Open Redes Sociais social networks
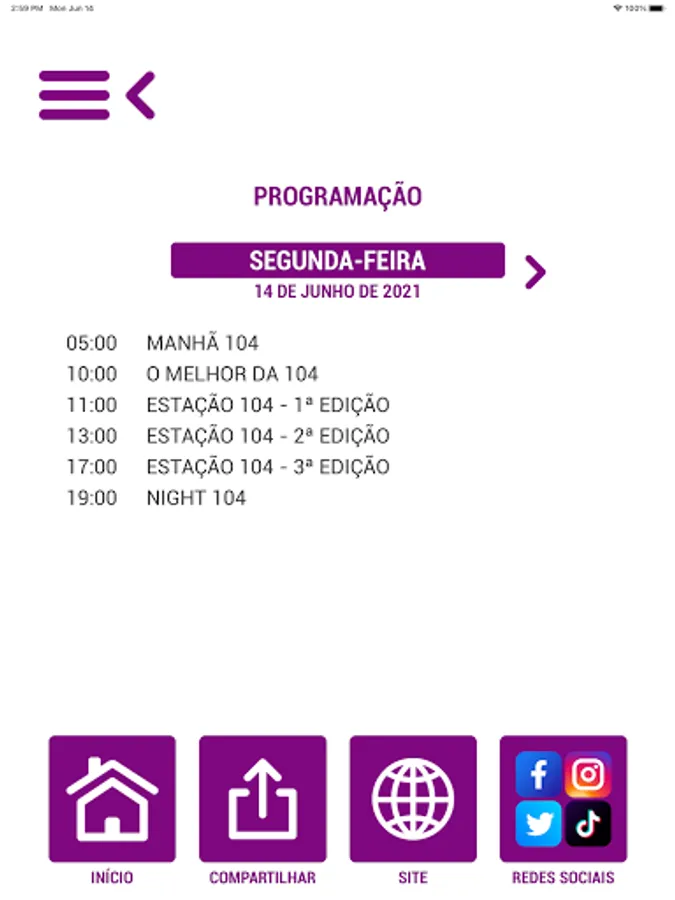The width and height of the screenshot is (675, 900). click(563, 799)
